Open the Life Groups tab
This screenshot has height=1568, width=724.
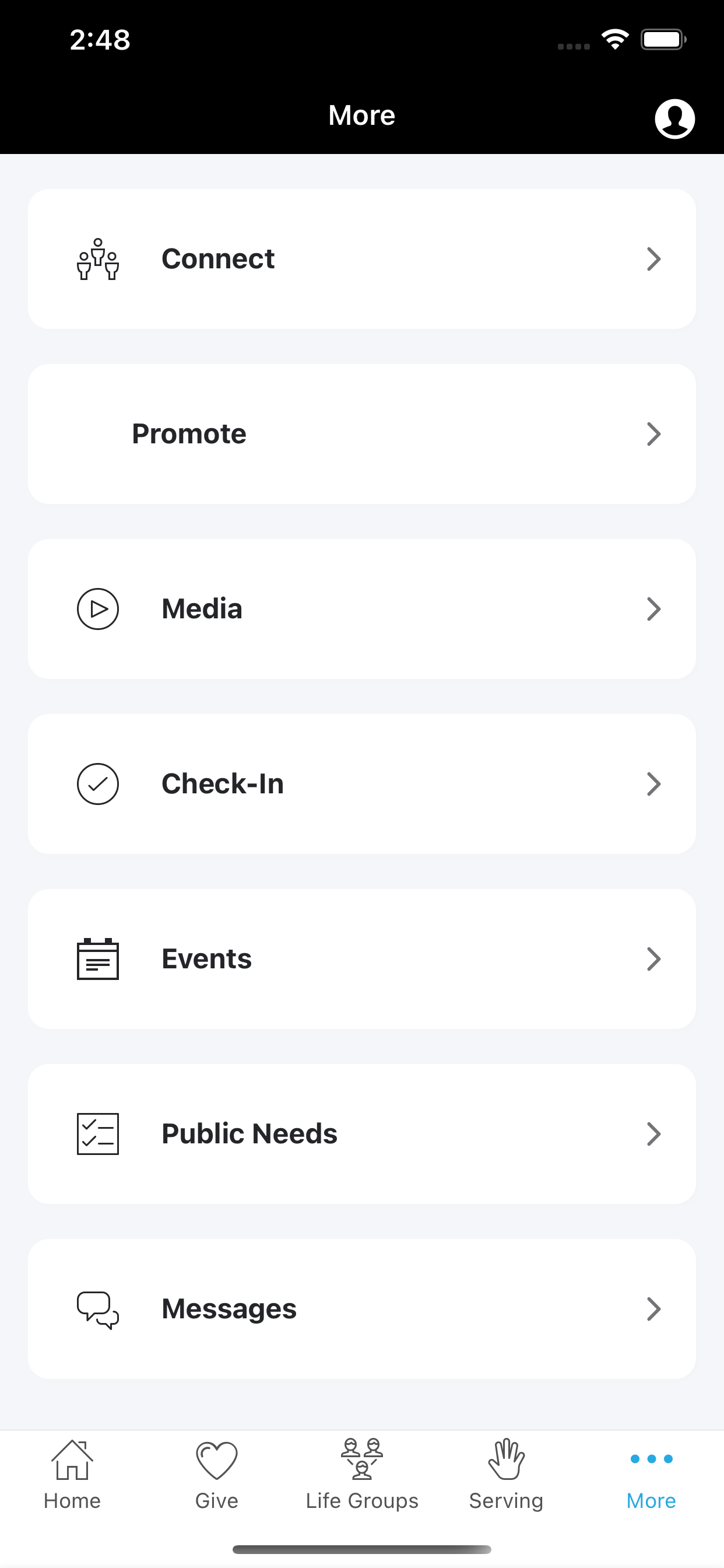(x=362, y=1475)
